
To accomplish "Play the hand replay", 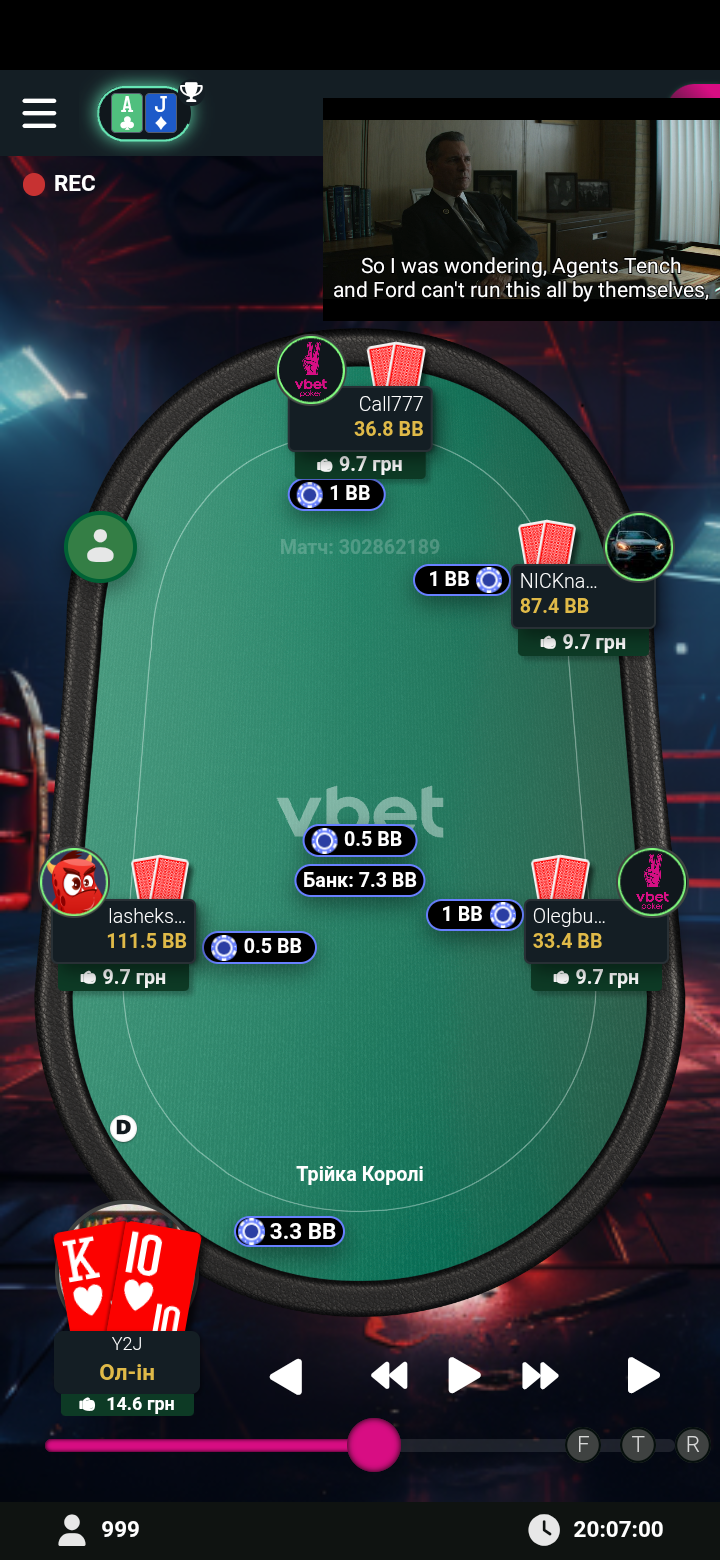I will 463,1376.
